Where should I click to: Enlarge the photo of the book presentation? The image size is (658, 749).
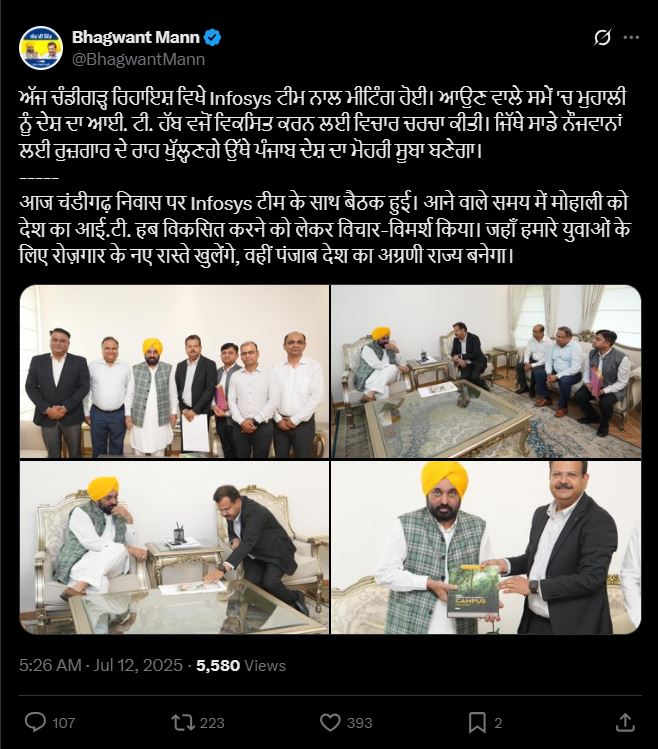486,547
